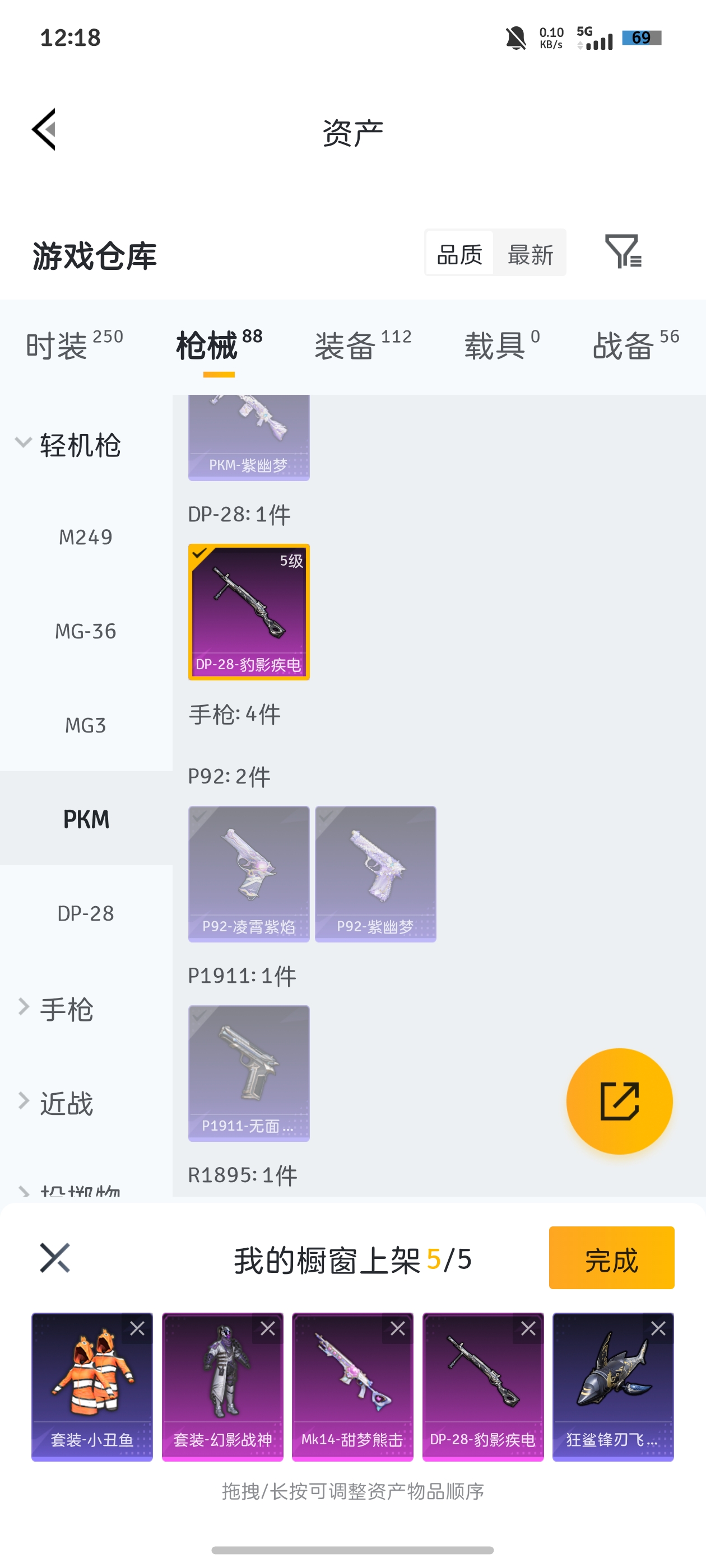Viewport: 706px width, 1568px height.
Task: Close the 我的橱窗上架 panel
Action: click(55, 1258)
